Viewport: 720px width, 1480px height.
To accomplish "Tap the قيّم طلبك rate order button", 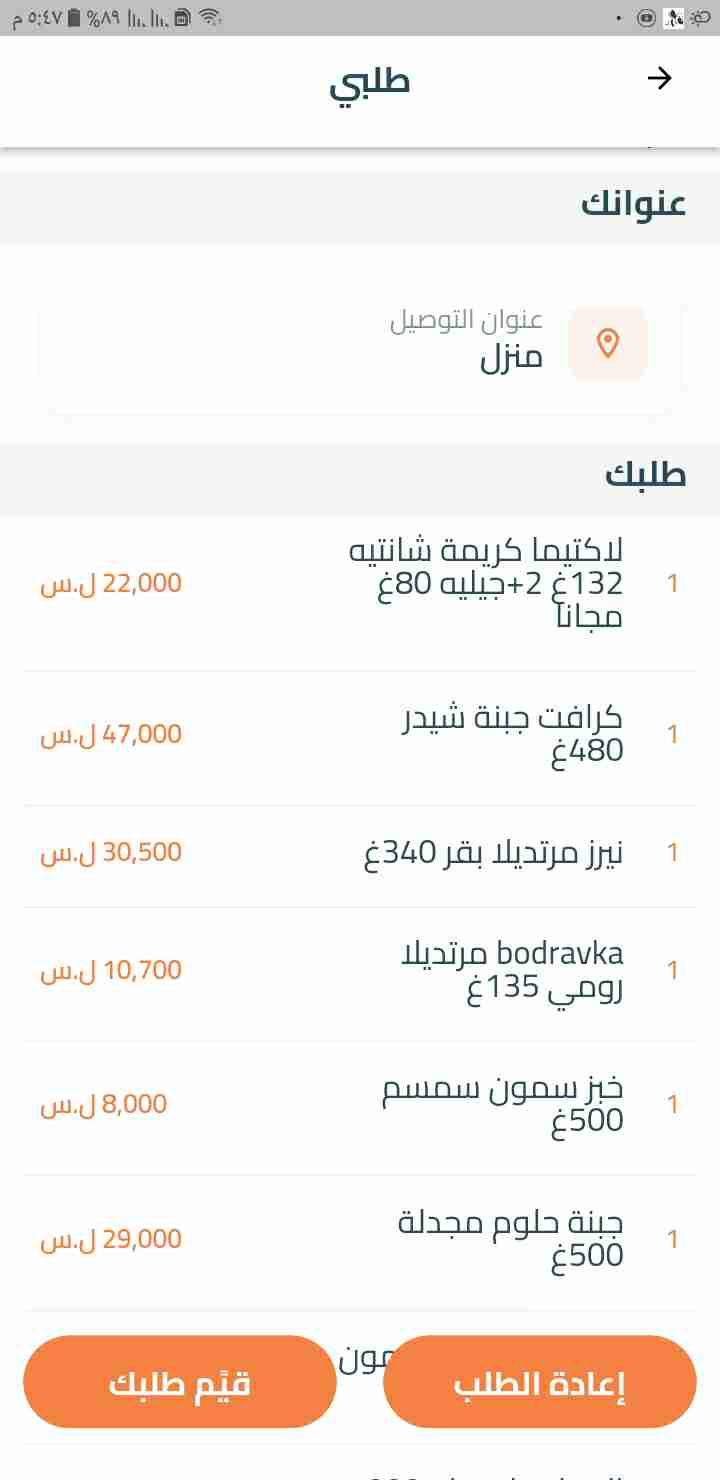I will 180,1382.
